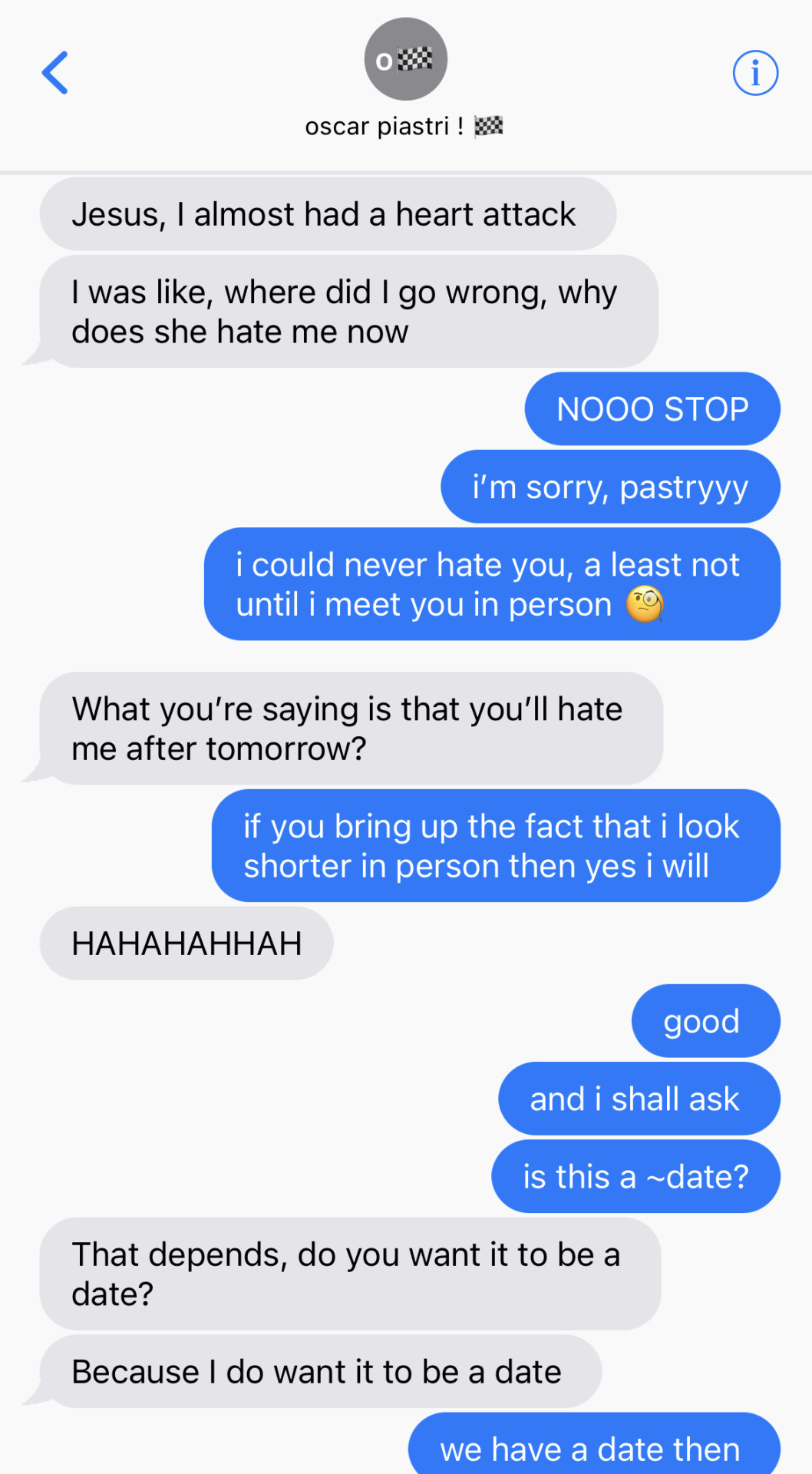Go back to the messages list
The image size is (812, 1474).
(55, 73)
